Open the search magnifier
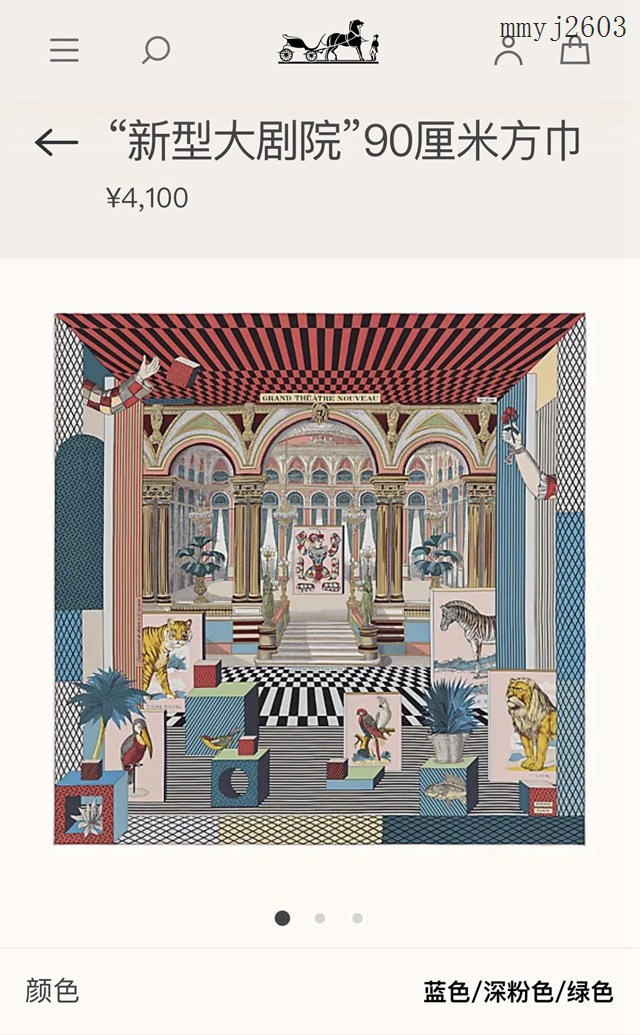The image size is (640, 1035). tap(155, 49)
